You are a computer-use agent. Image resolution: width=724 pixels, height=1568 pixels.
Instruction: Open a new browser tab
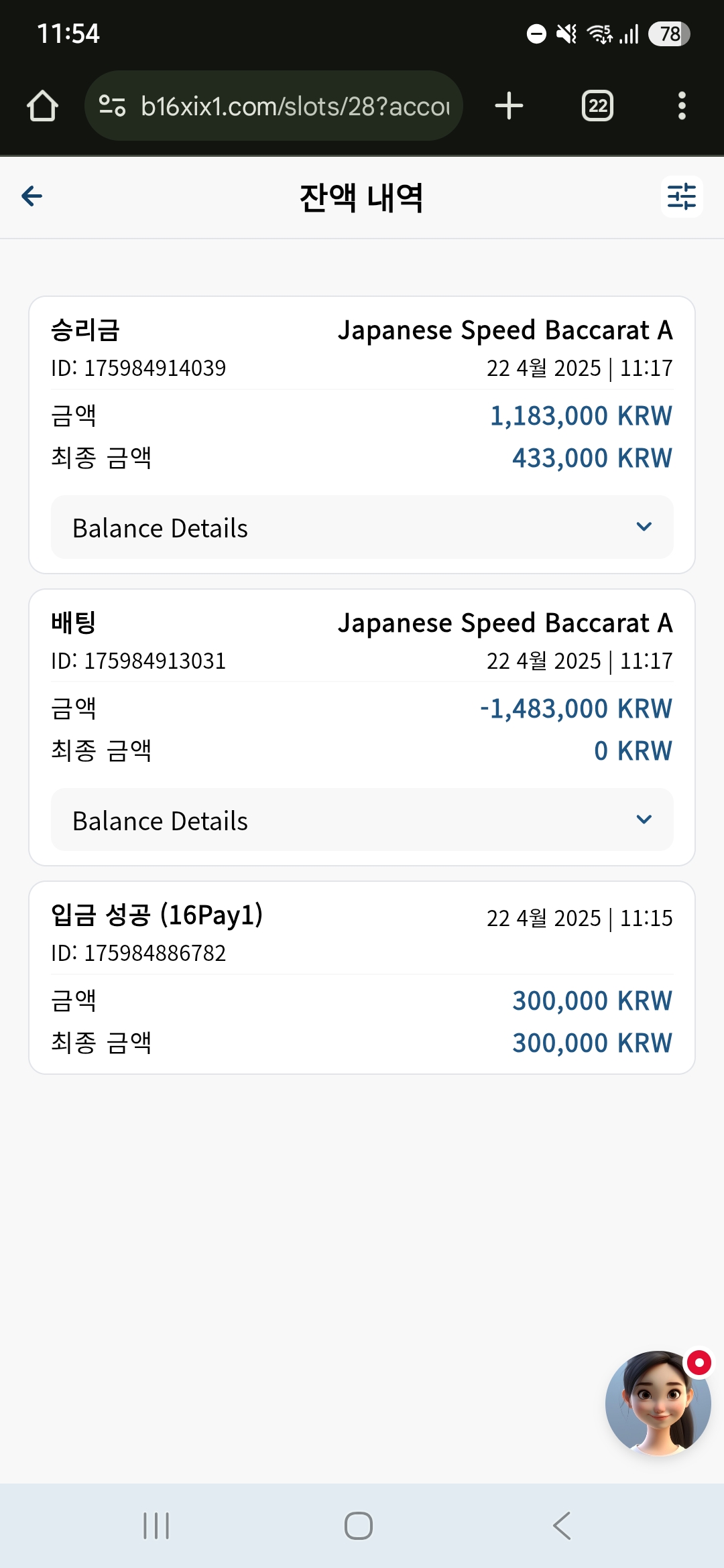pyautogui.click(x=509, y=106)
